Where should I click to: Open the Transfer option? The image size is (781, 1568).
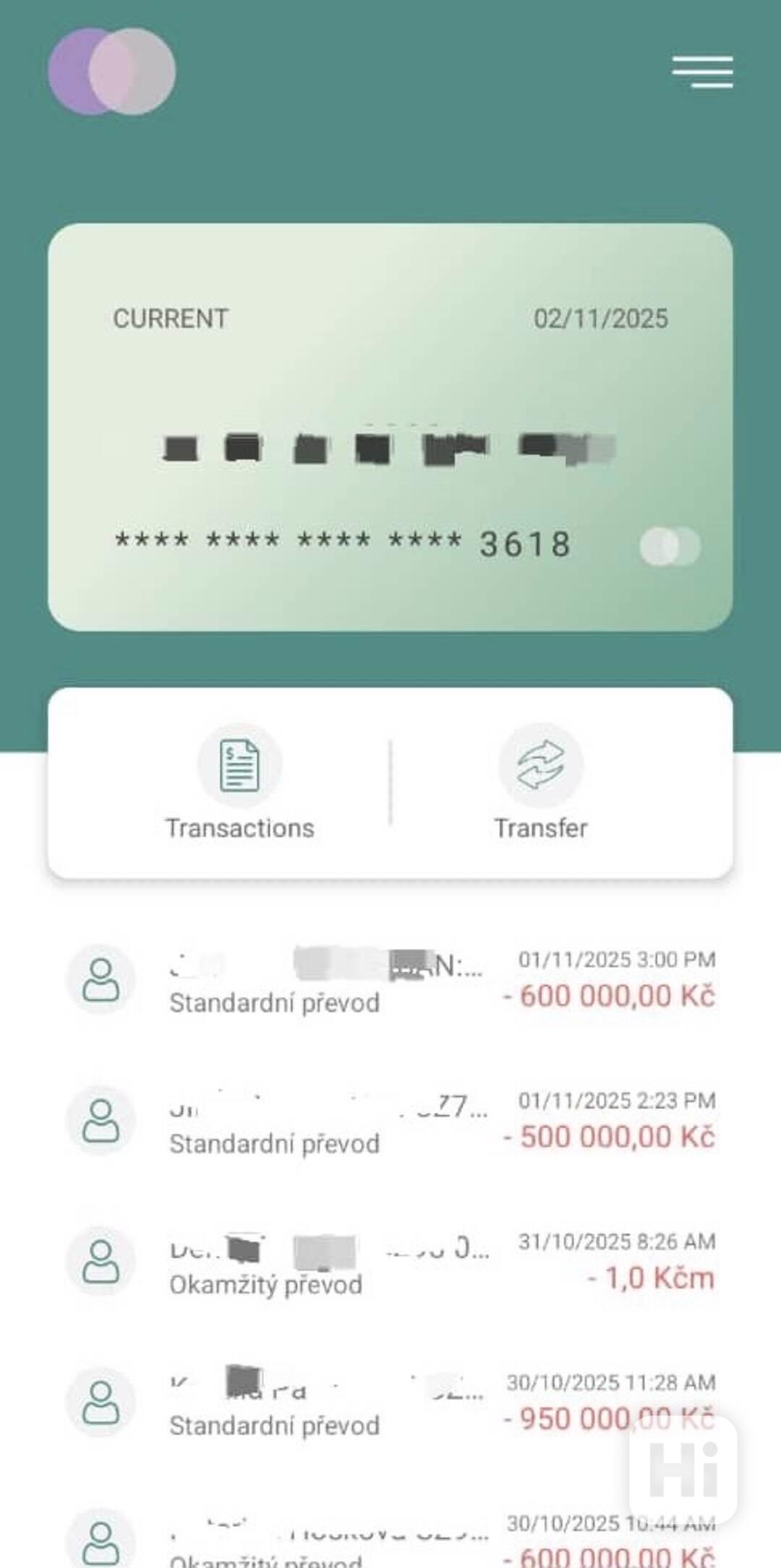[540, 783]
